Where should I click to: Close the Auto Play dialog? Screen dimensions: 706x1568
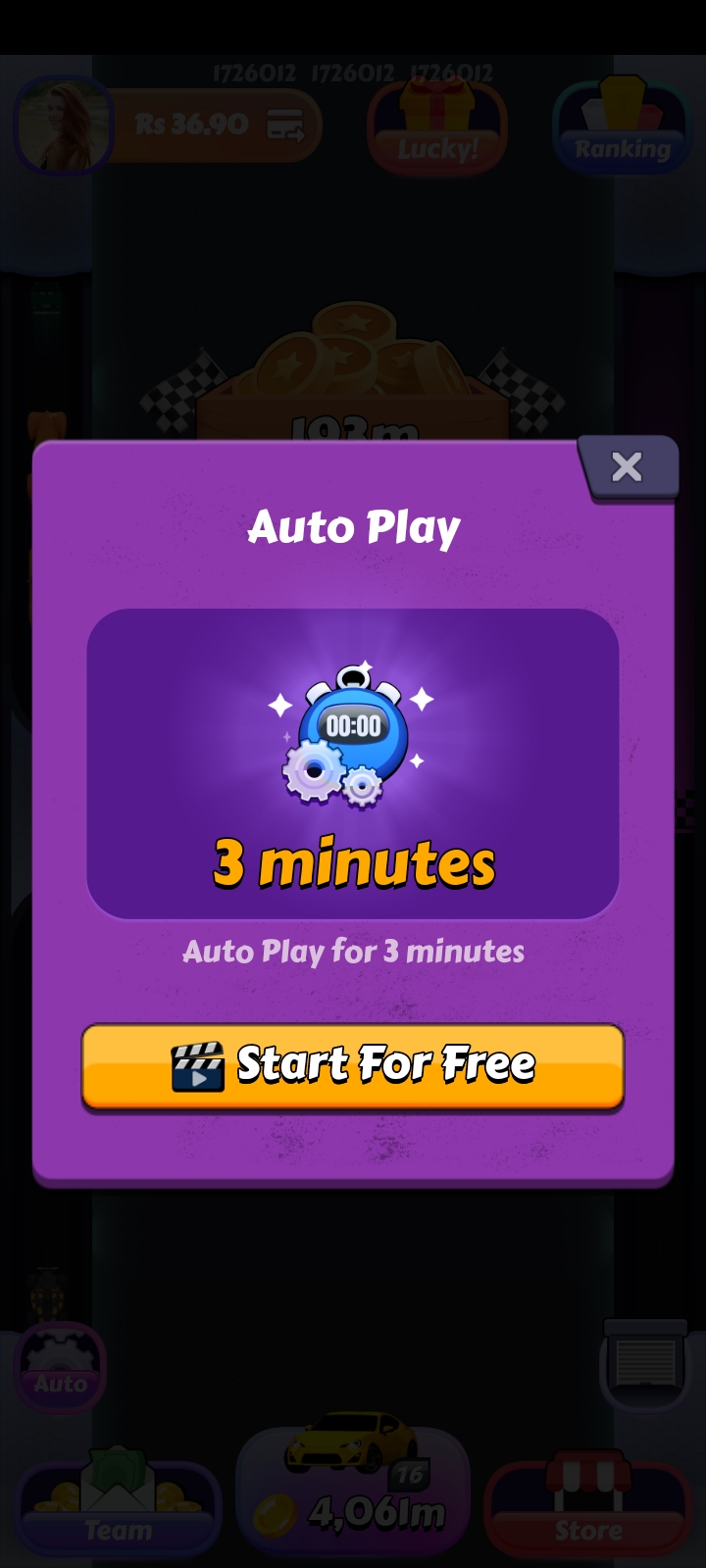[628, 467]
